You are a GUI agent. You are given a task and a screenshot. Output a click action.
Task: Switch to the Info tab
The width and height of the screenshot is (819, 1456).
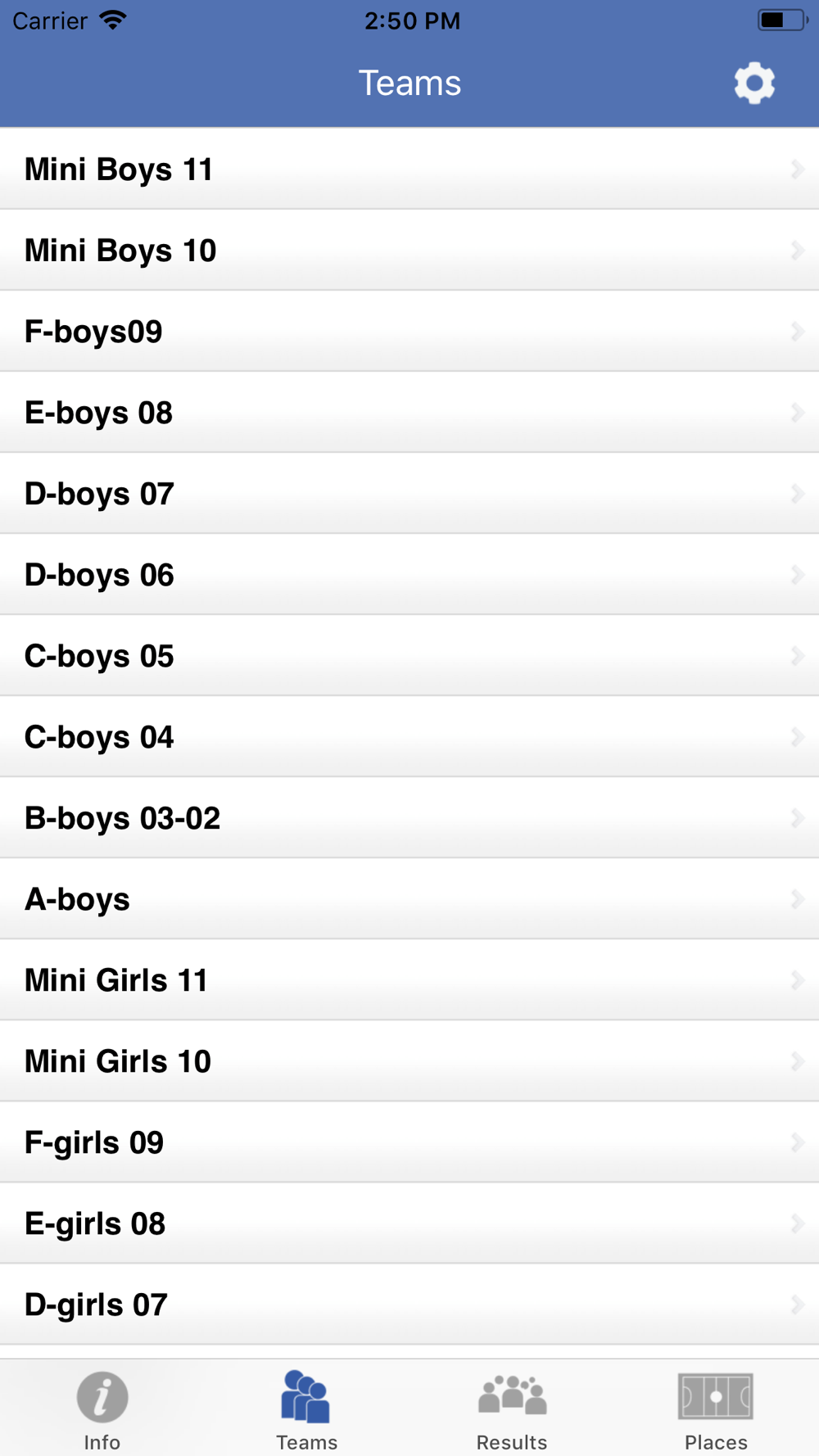coord(102,1410)
